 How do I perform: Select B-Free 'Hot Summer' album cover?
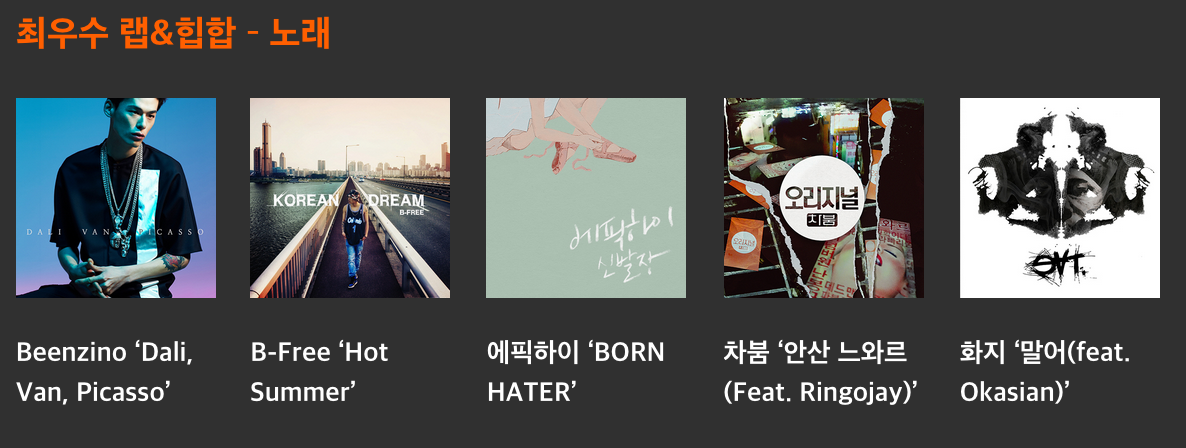[350, 198]
